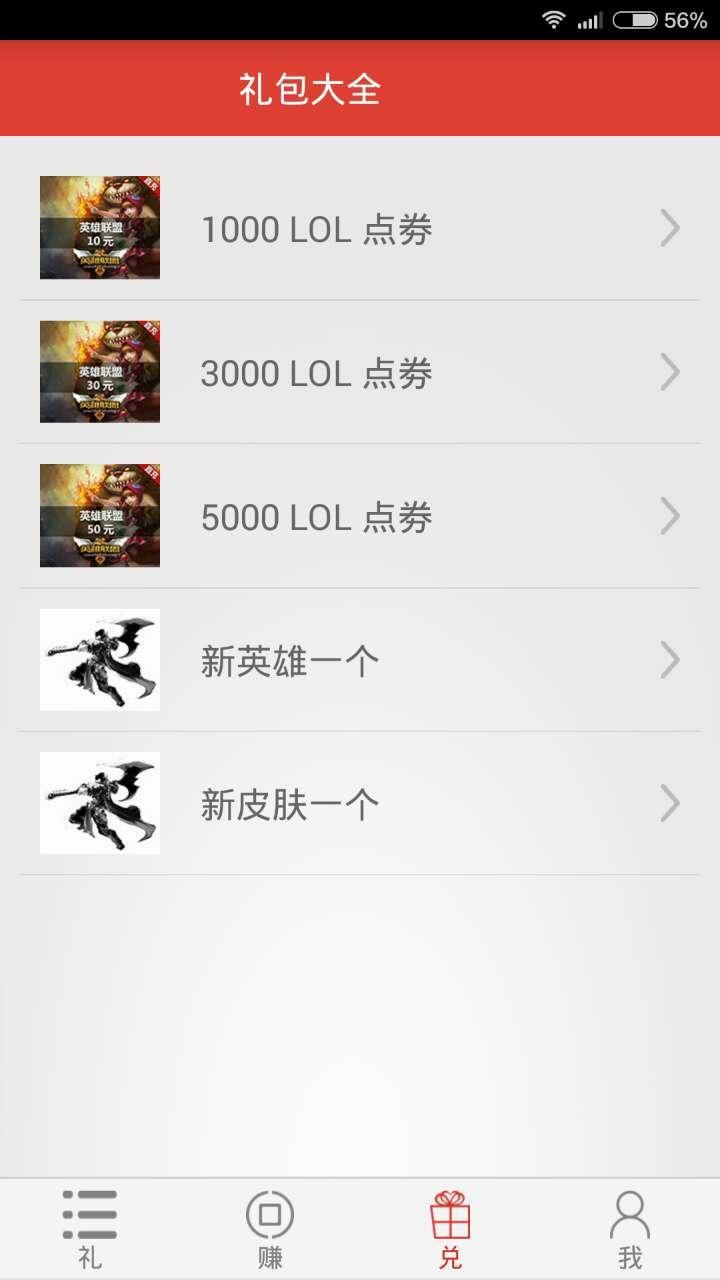Screen dimensions: 720x1280
Task: Expand the 1000 LOL 点券 item chevron
Action: coord(670,228)
